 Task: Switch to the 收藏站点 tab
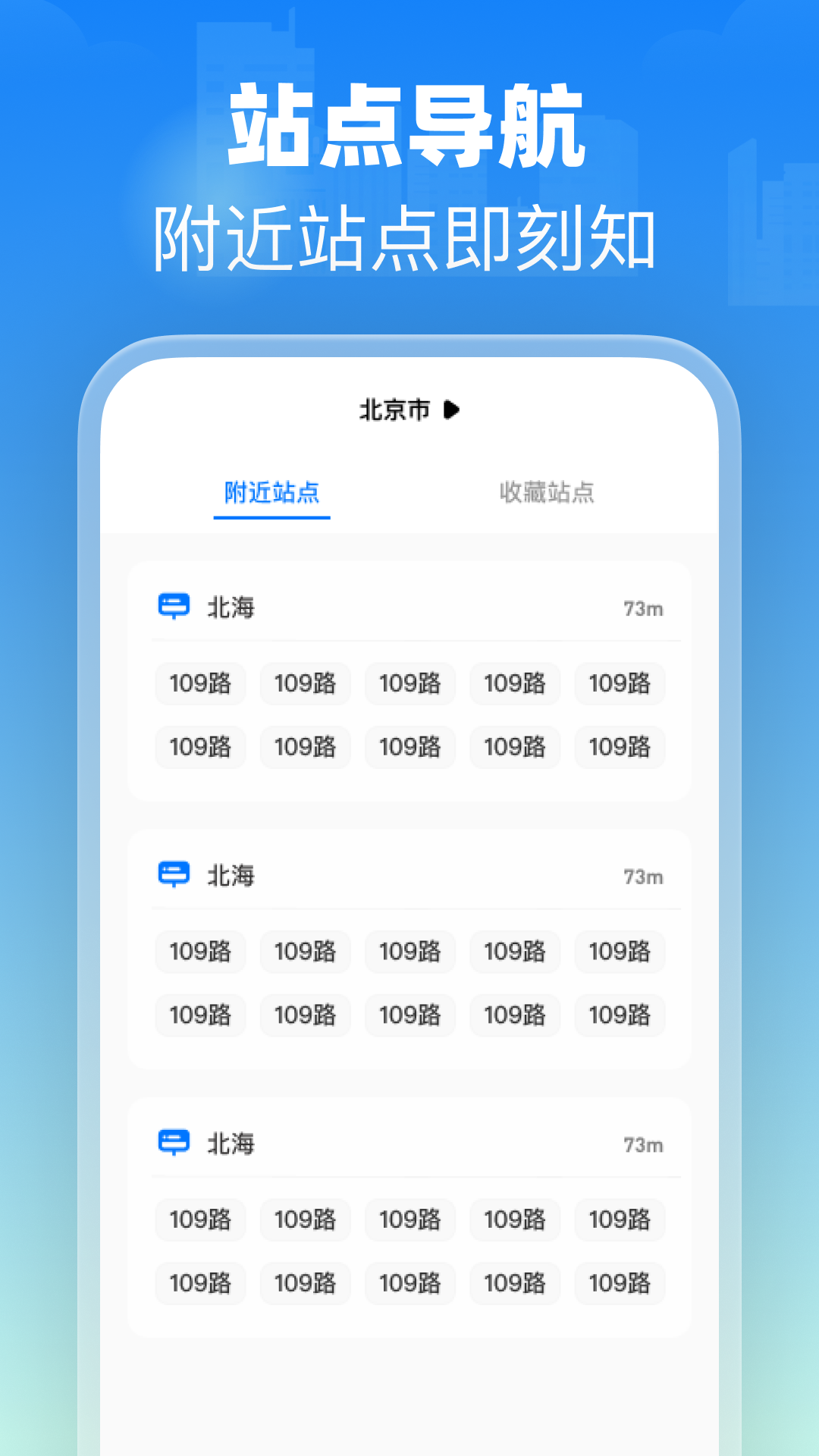(x=548, y=491)
